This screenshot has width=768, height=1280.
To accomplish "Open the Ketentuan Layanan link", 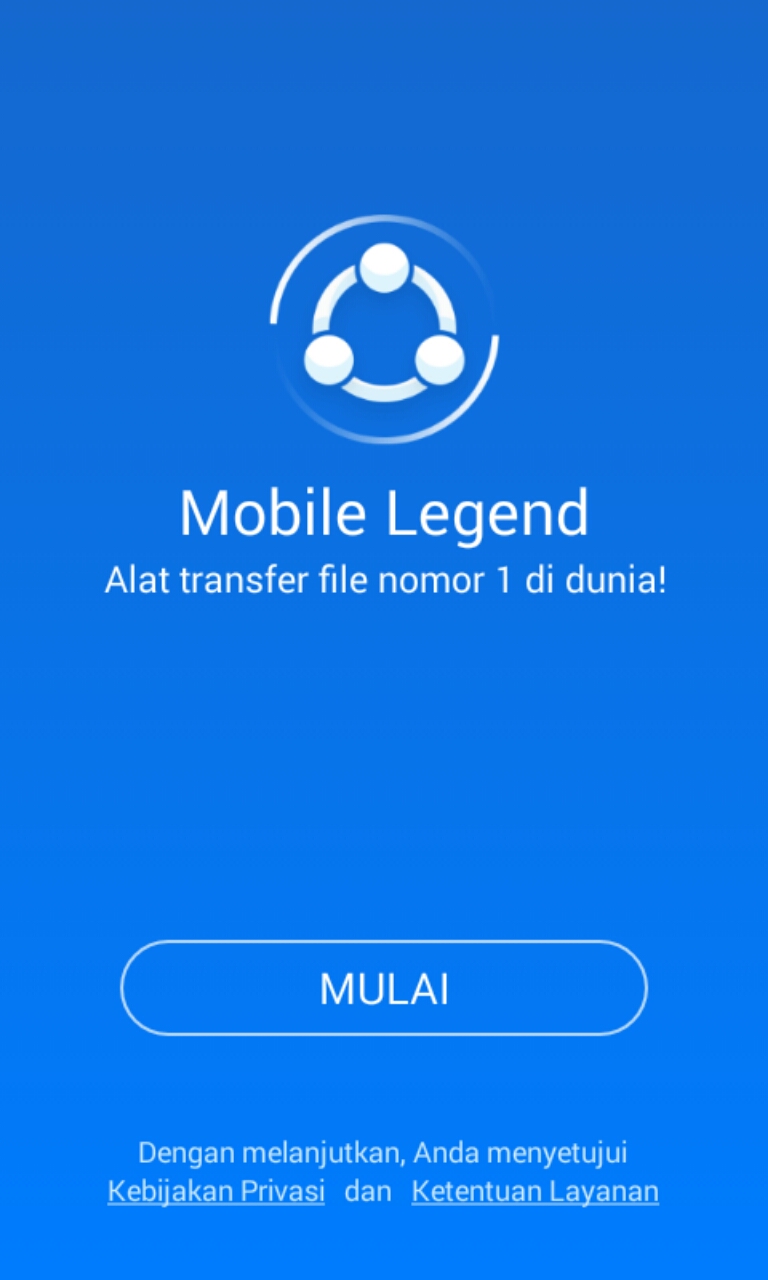I will (535, 1191).
